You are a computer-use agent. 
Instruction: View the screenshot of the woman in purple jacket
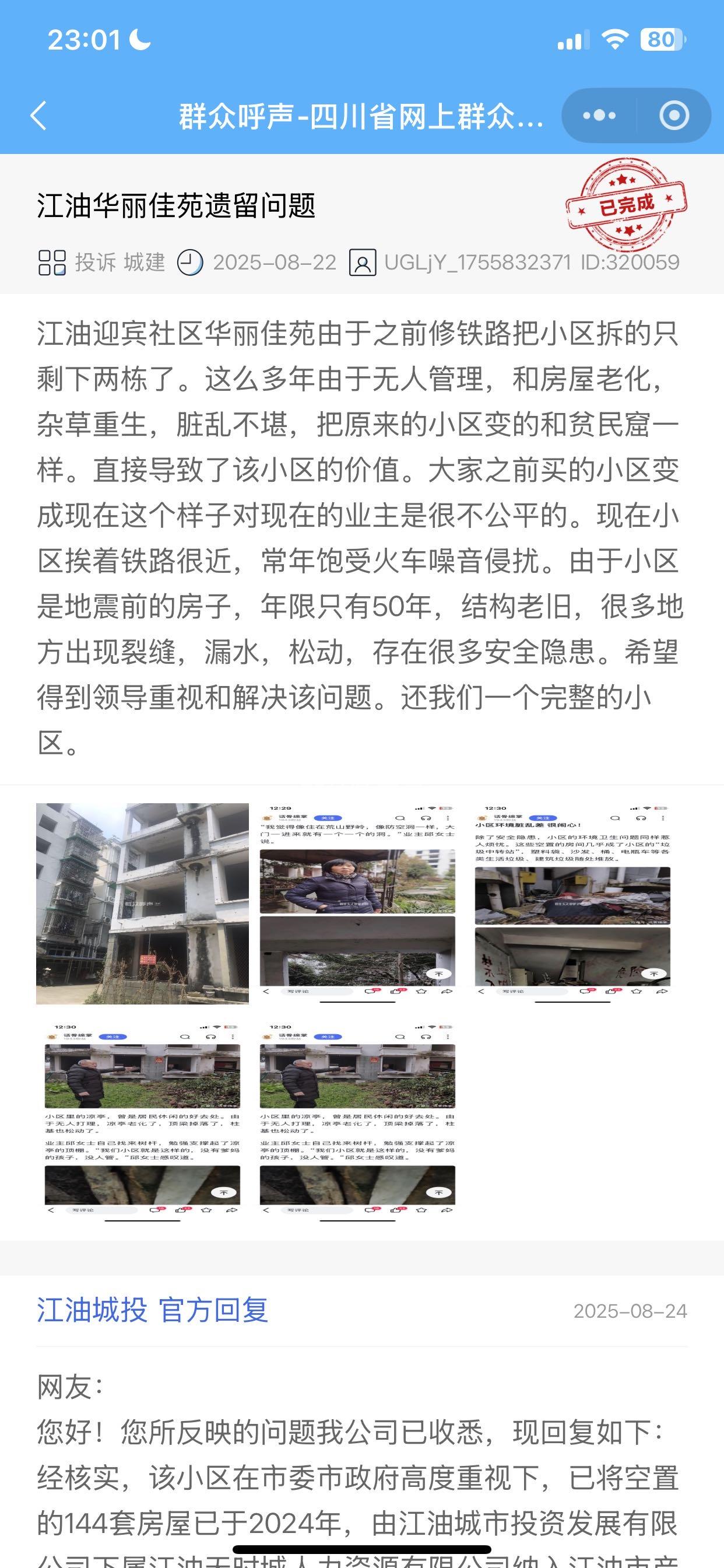(357, 904)
